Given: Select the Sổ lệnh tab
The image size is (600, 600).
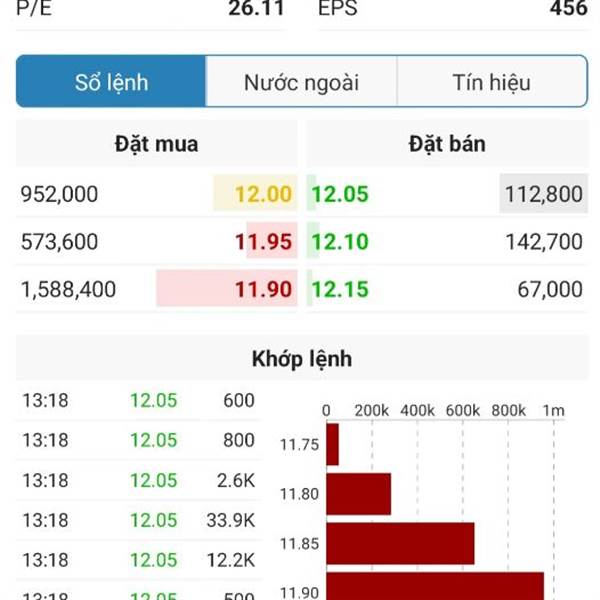Looking at the screenshot, I should coord(111,82).
